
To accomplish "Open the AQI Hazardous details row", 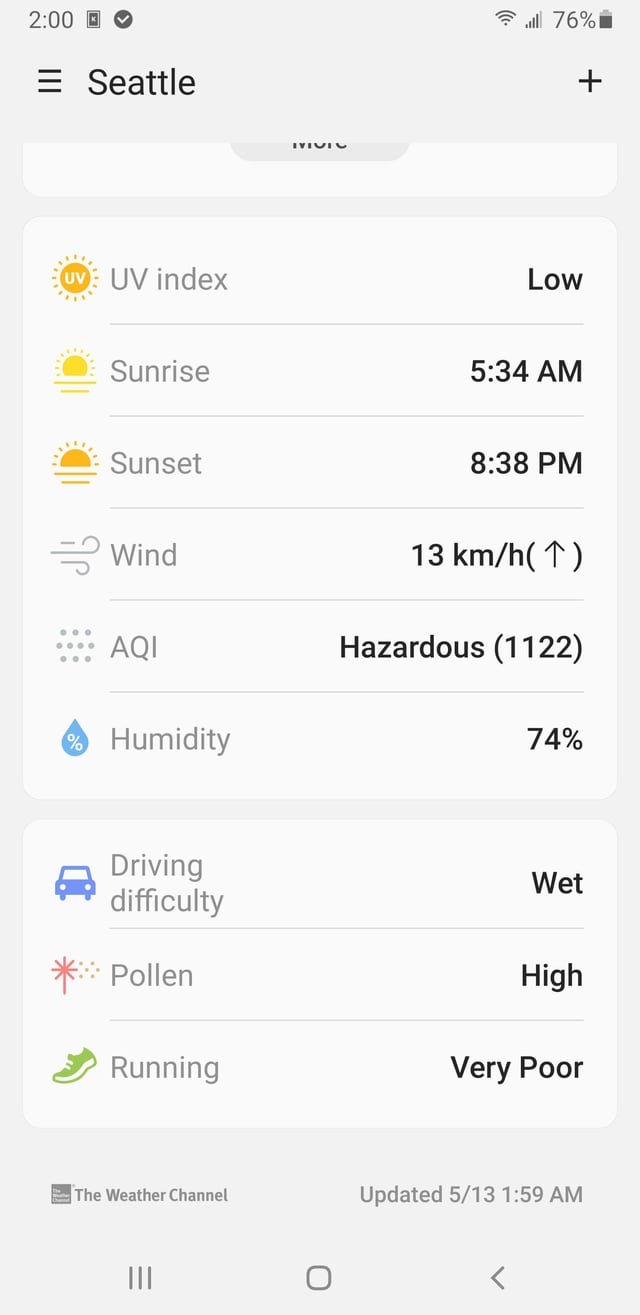I will [x=320, y=647].
